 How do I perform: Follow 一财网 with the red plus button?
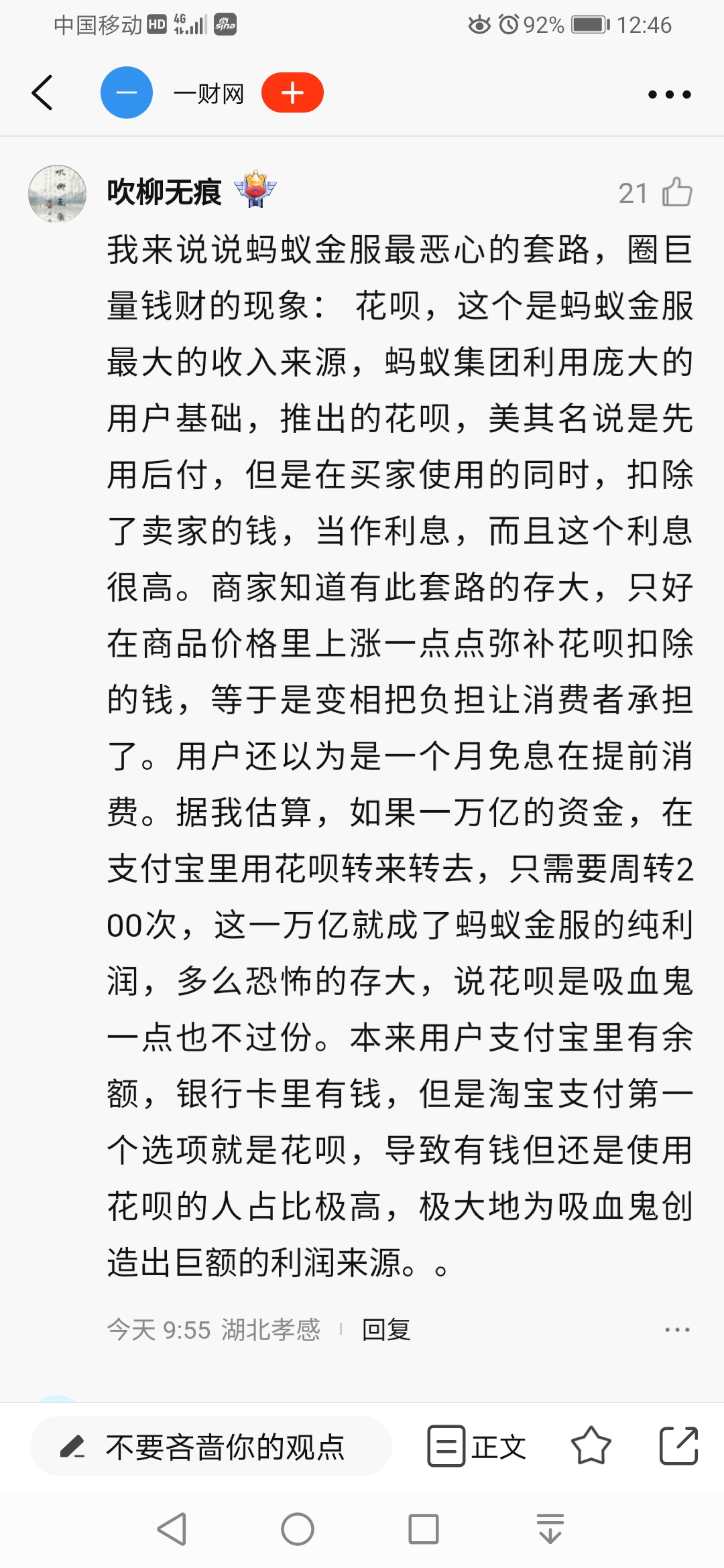tap(292, 92)
